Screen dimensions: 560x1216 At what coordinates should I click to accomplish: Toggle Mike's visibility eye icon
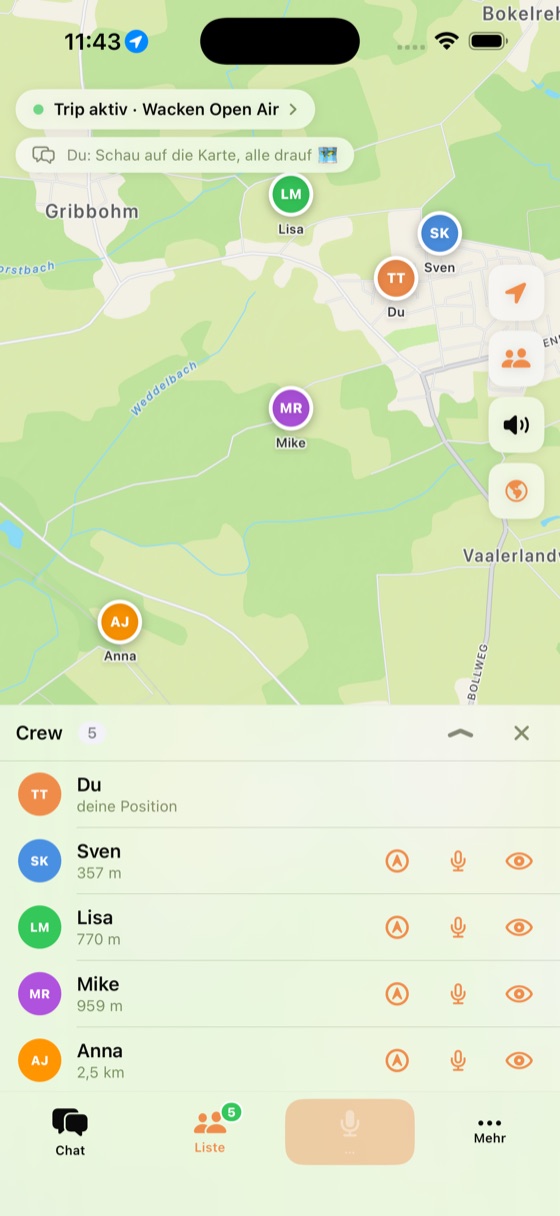point(519,993)
